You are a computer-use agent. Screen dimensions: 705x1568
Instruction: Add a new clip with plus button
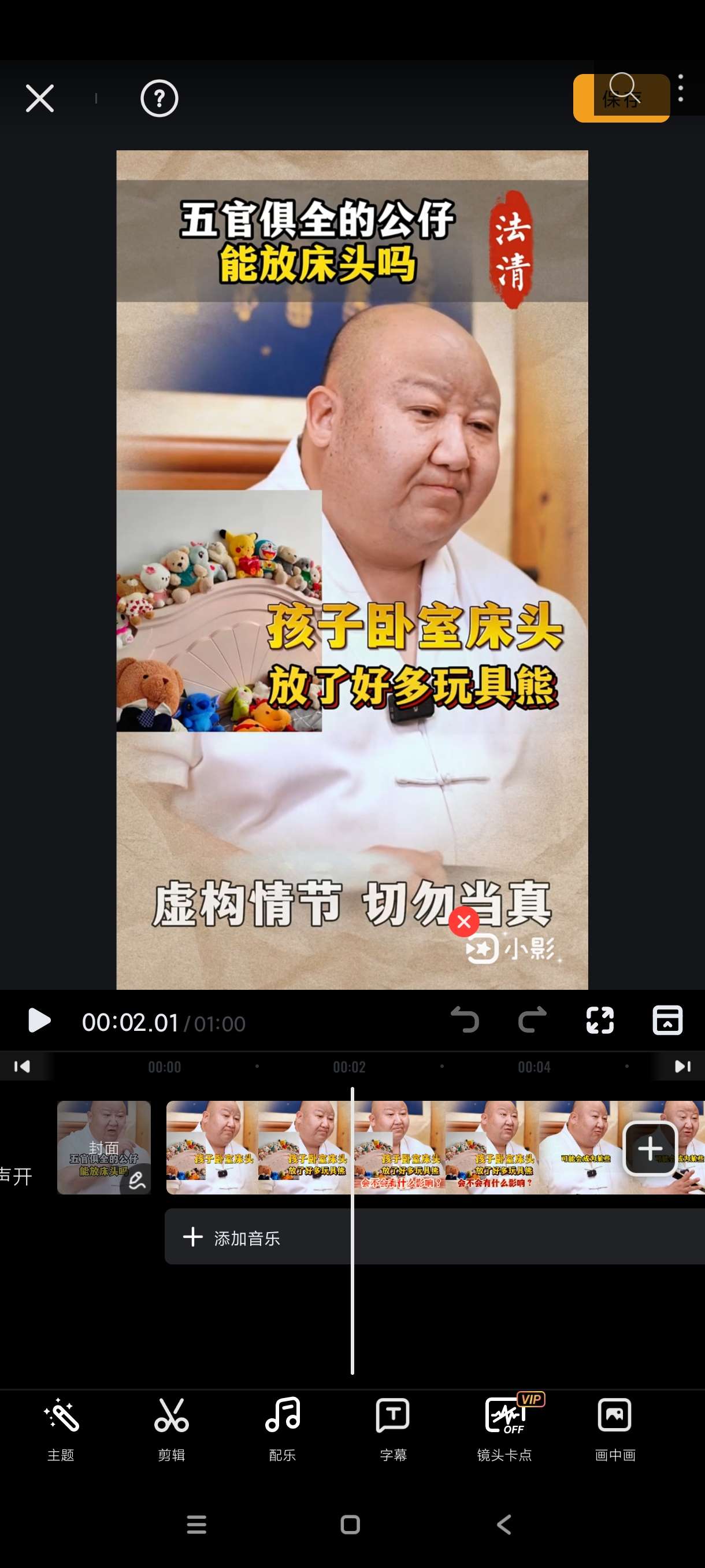tap(650, 1149)
